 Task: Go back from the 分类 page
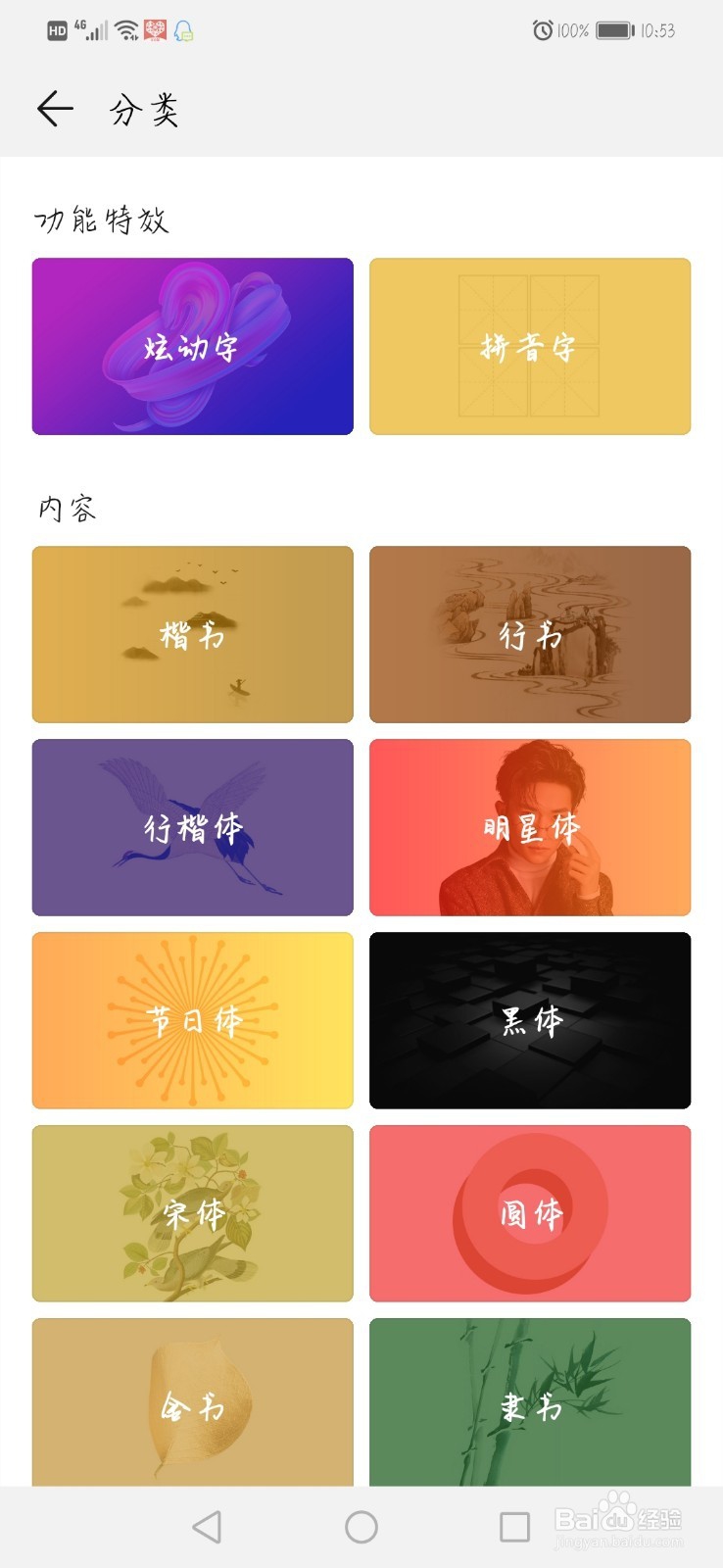point(55,108)
